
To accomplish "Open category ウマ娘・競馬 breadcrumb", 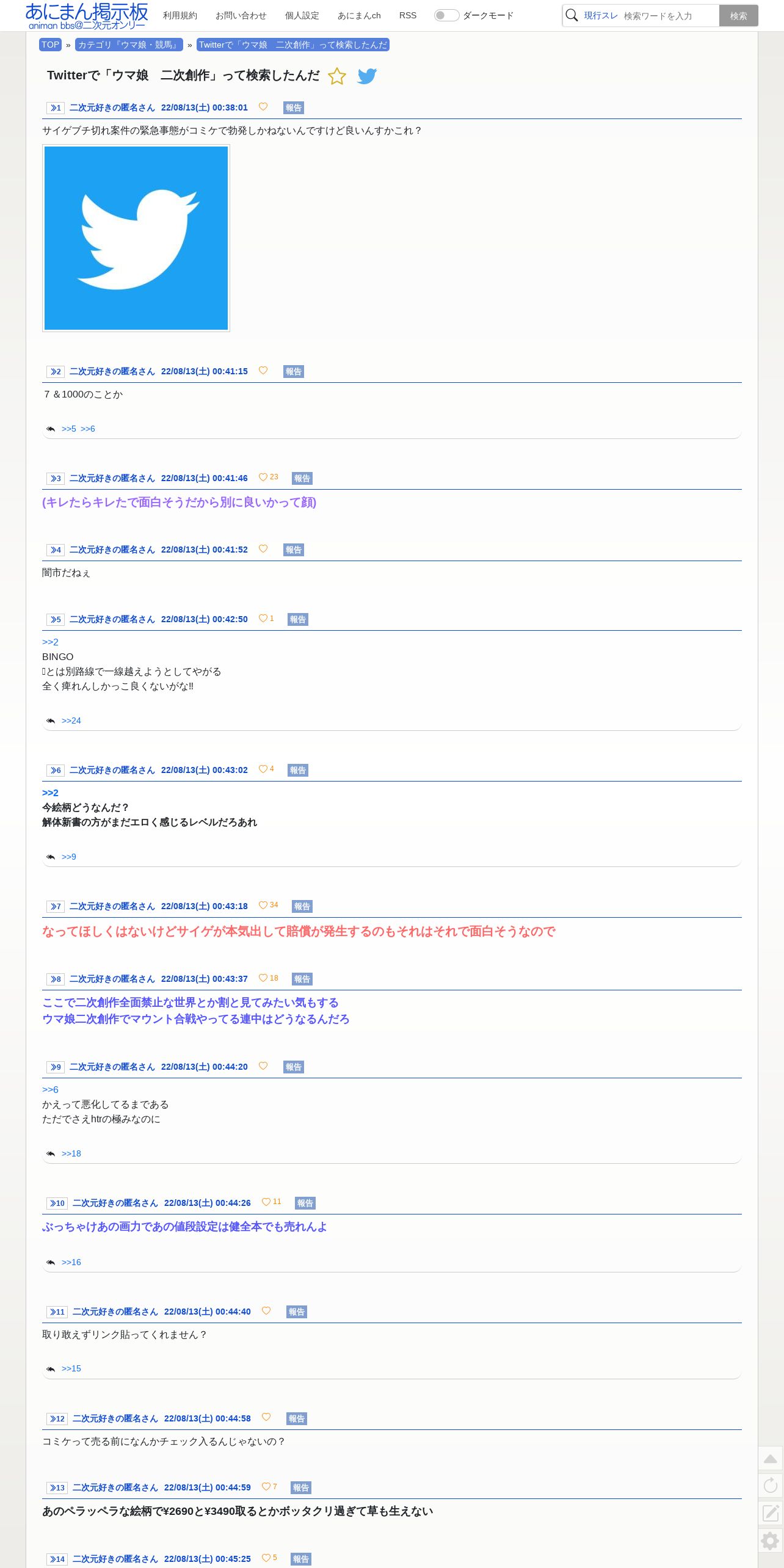I will [129, 45].
